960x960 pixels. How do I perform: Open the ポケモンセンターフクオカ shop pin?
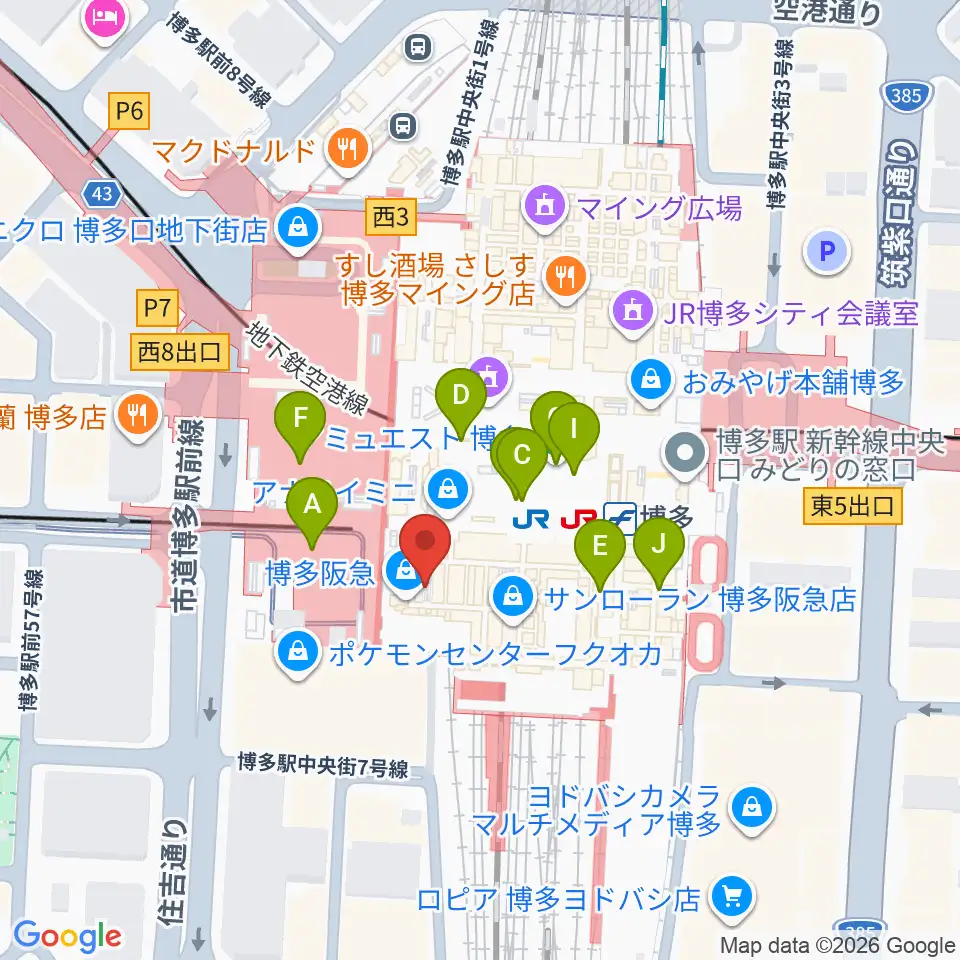click(x=298, y=654)
